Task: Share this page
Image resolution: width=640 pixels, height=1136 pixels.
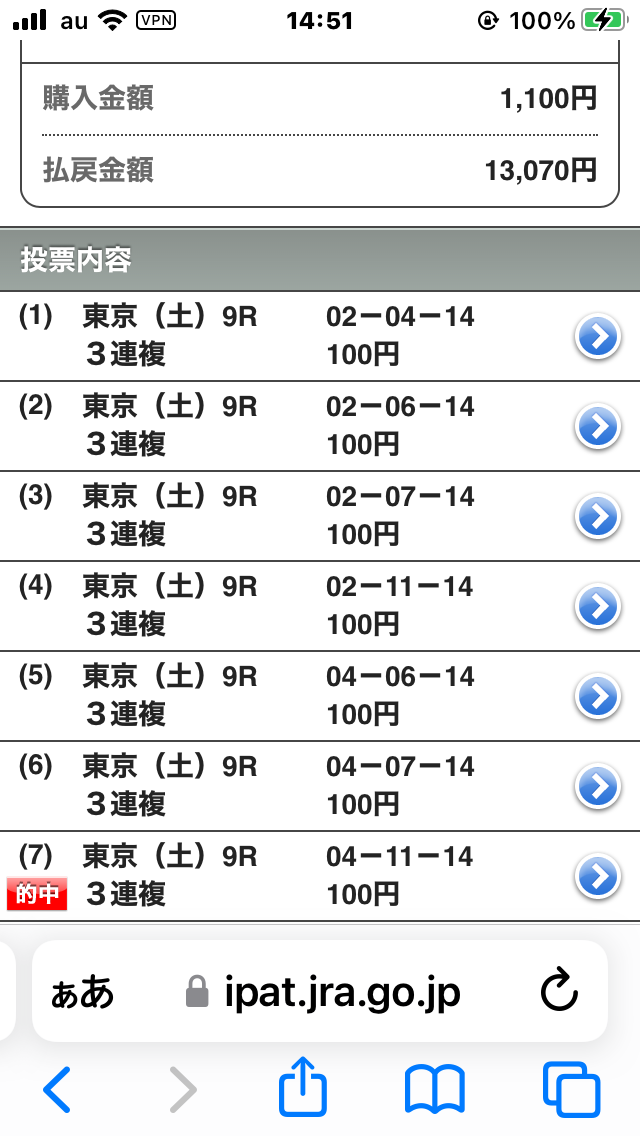Action: point(304,1089)
